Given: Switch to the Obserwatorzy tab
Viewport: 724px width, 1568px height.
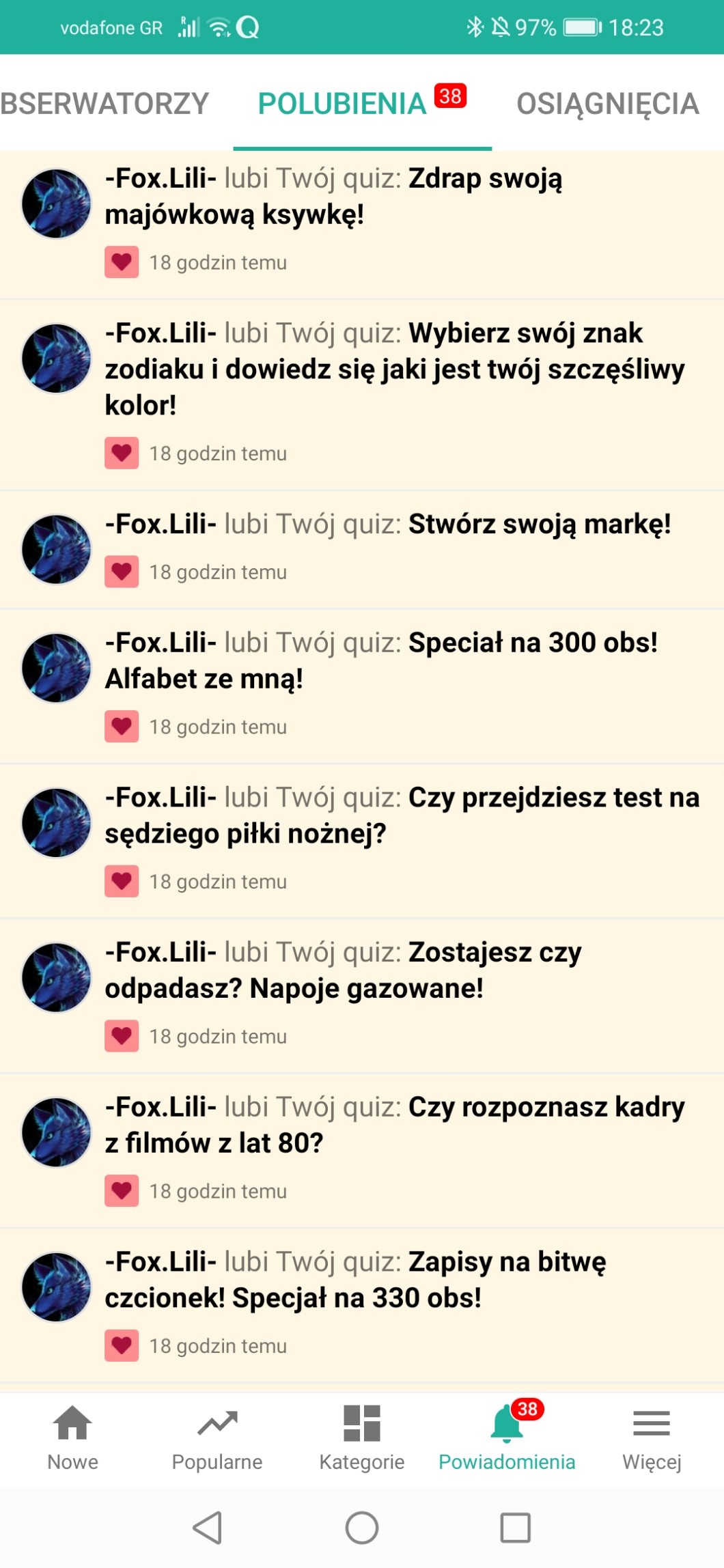Looking at the screenshot, I should (104, 104).
